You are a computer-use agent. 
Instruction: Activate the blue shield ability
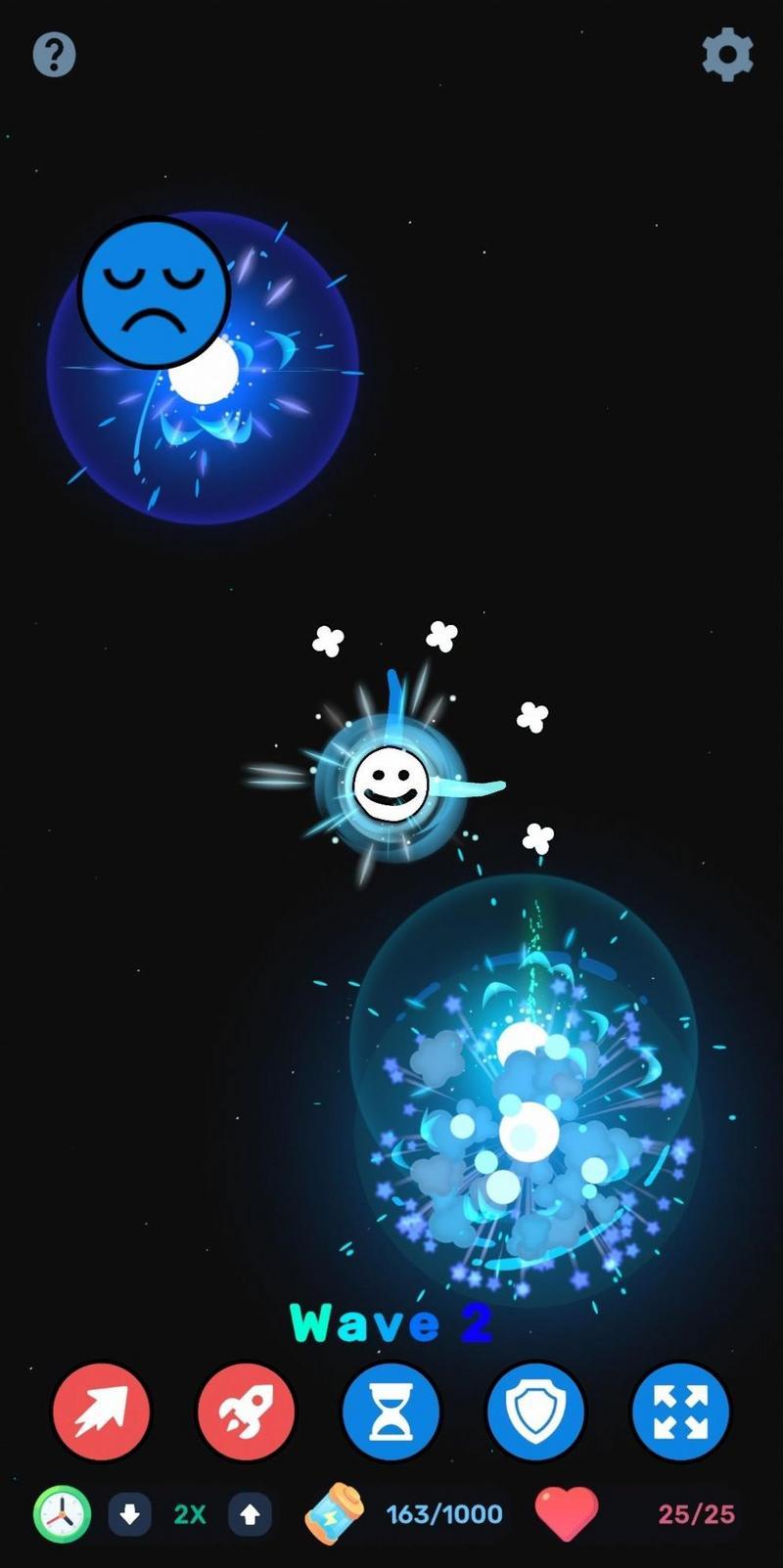click(x=535, y=1411)
